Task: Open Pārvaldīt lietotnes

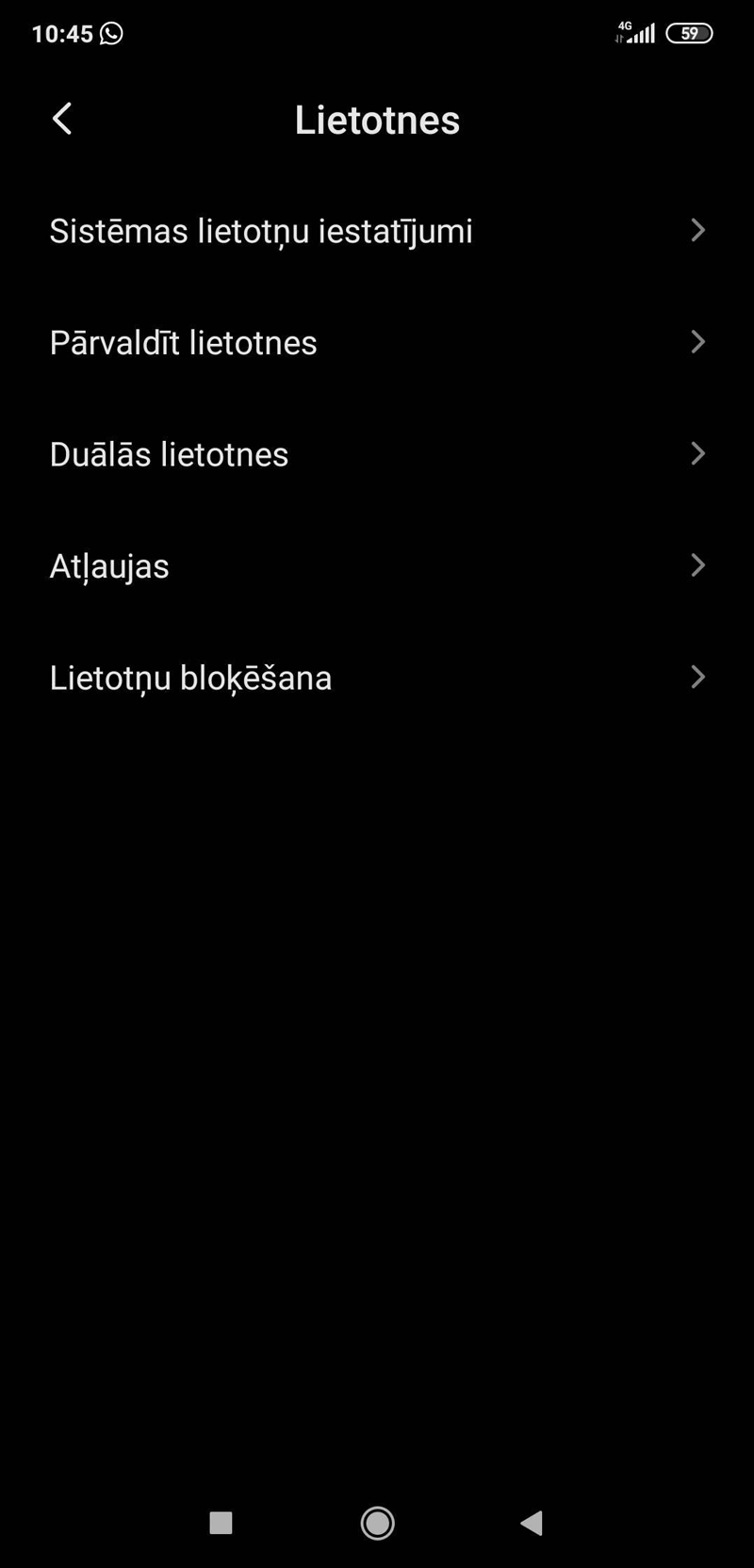Action: 377,342
